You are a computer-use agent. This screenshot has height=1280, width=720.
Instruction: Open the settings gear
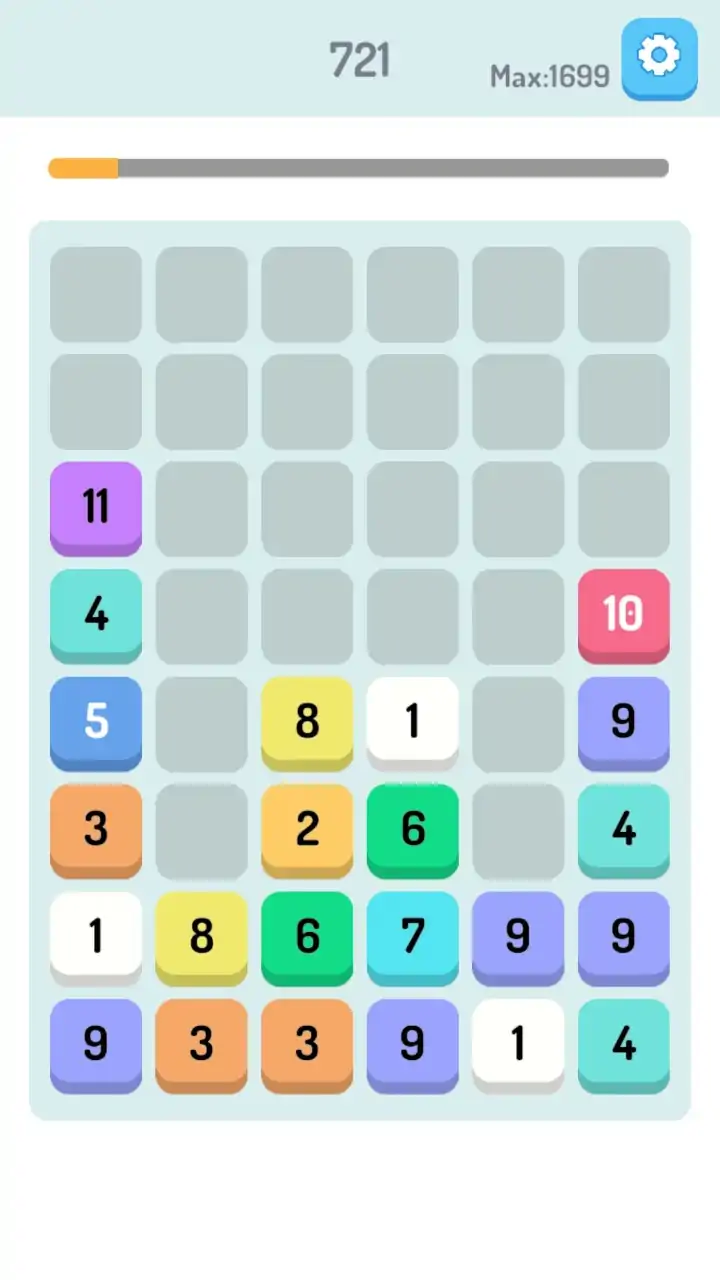[659, 57]
